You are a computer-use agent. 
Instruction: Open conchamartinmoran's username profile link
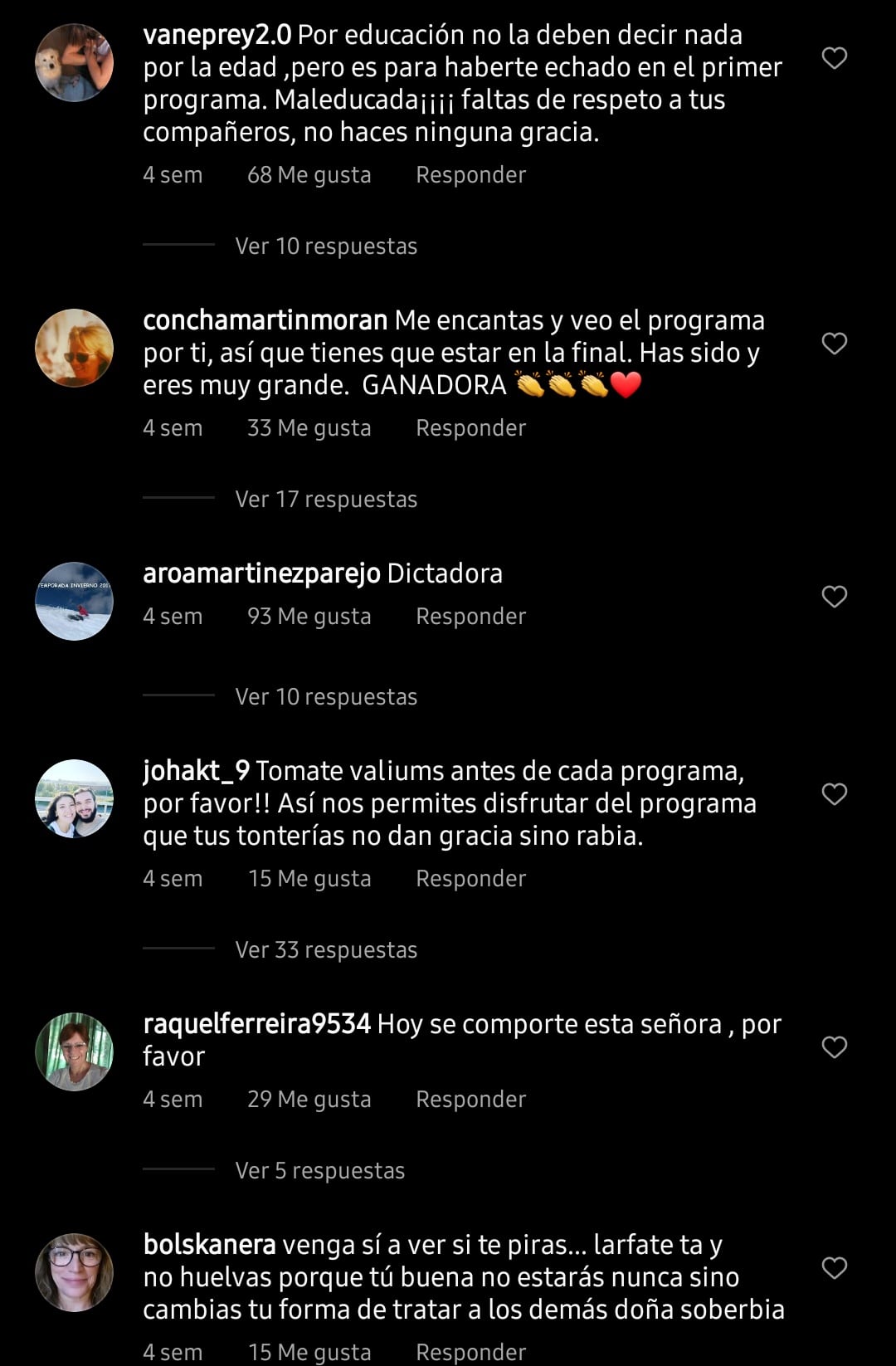pos(264,320)
